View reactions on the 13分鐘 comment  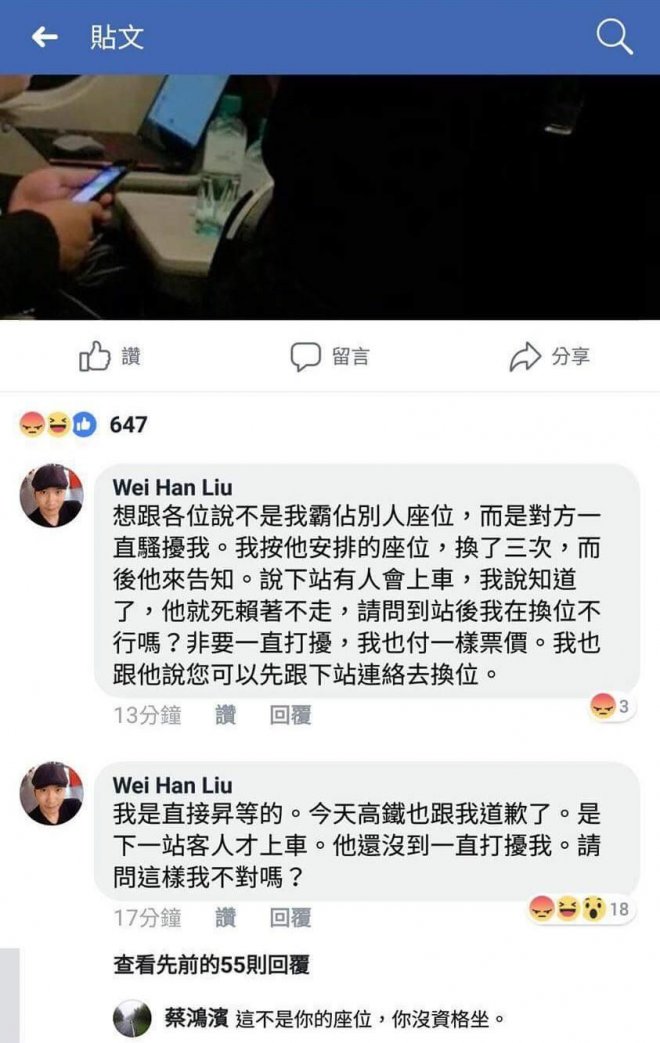[x=610, y=708]
